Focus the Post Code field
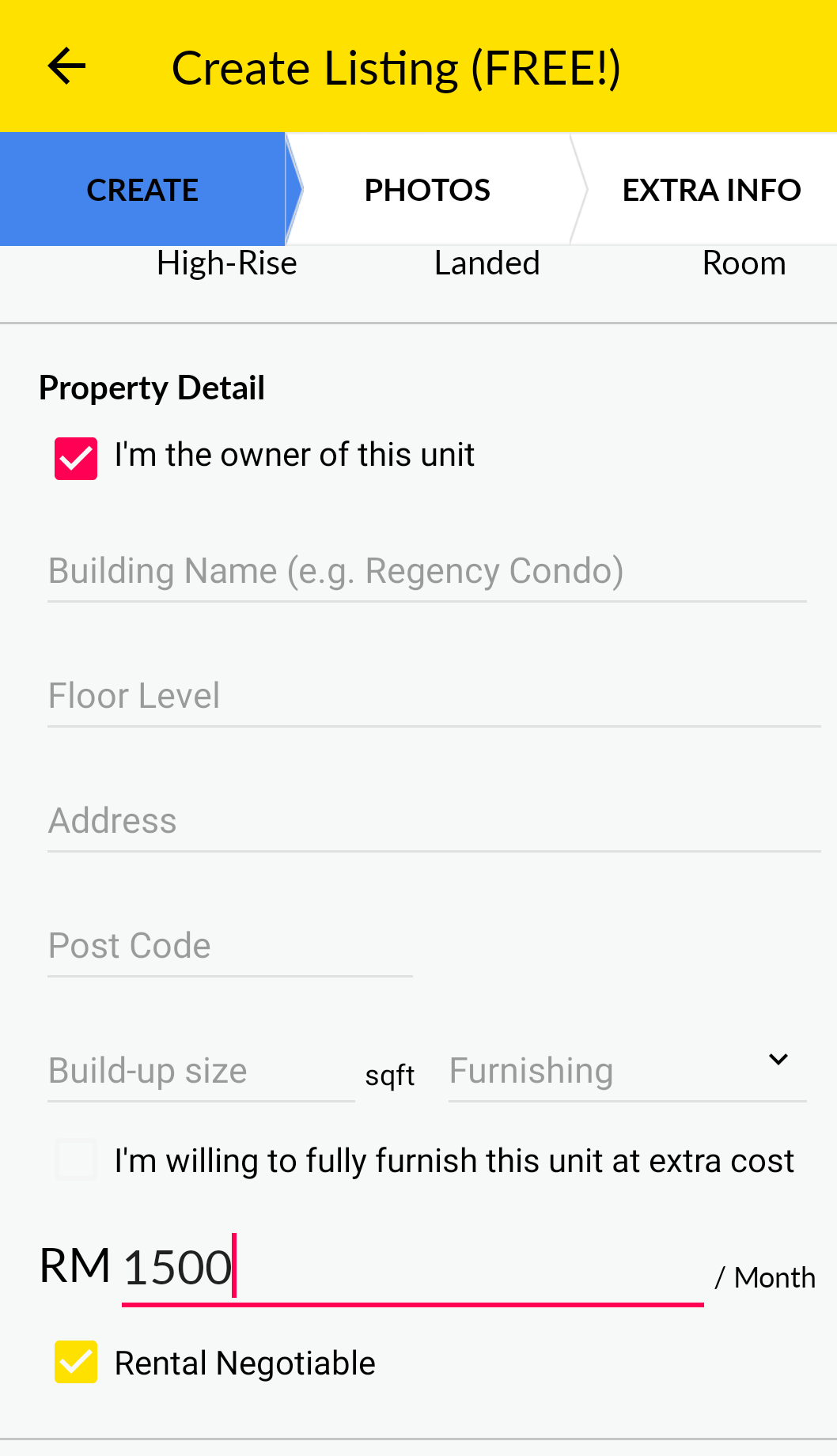837x1456 pixels. tap(230, 947)
